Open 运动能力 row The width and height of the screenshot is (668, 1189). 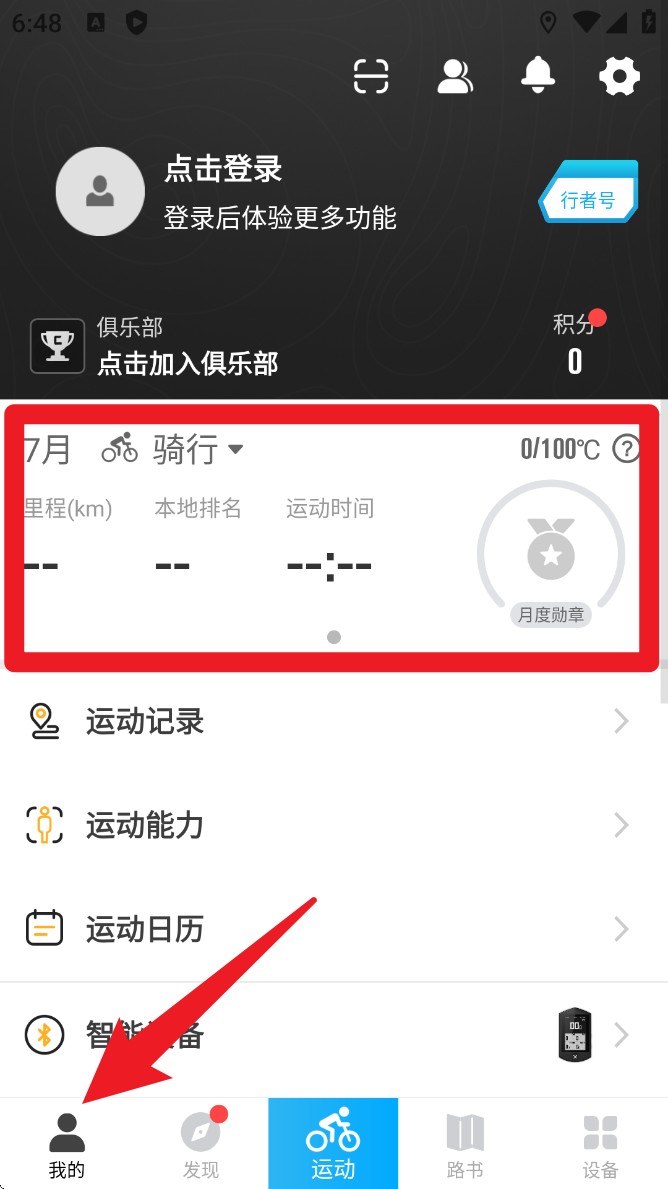coord(333,825)
